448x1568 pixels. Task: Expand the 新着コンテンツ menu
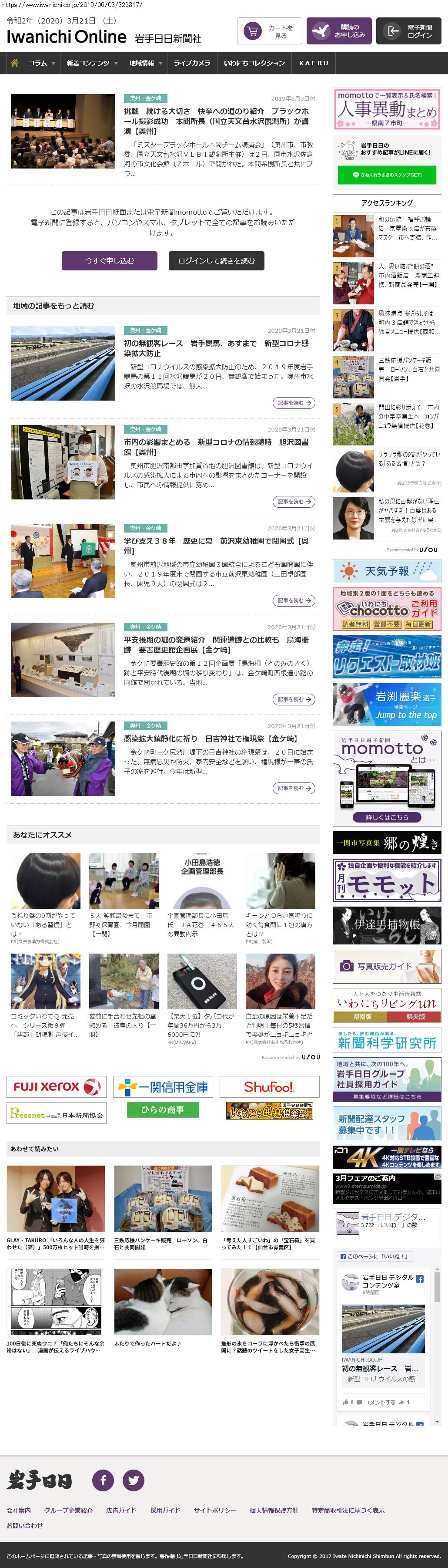pos(92,63)
